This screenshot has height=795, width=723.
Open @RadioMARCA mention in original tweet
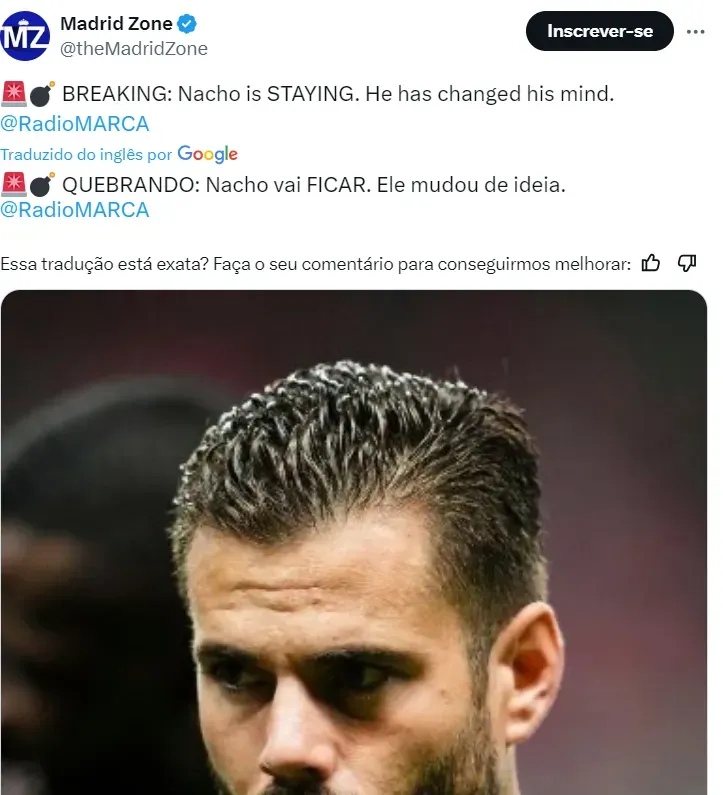point(75,124)
